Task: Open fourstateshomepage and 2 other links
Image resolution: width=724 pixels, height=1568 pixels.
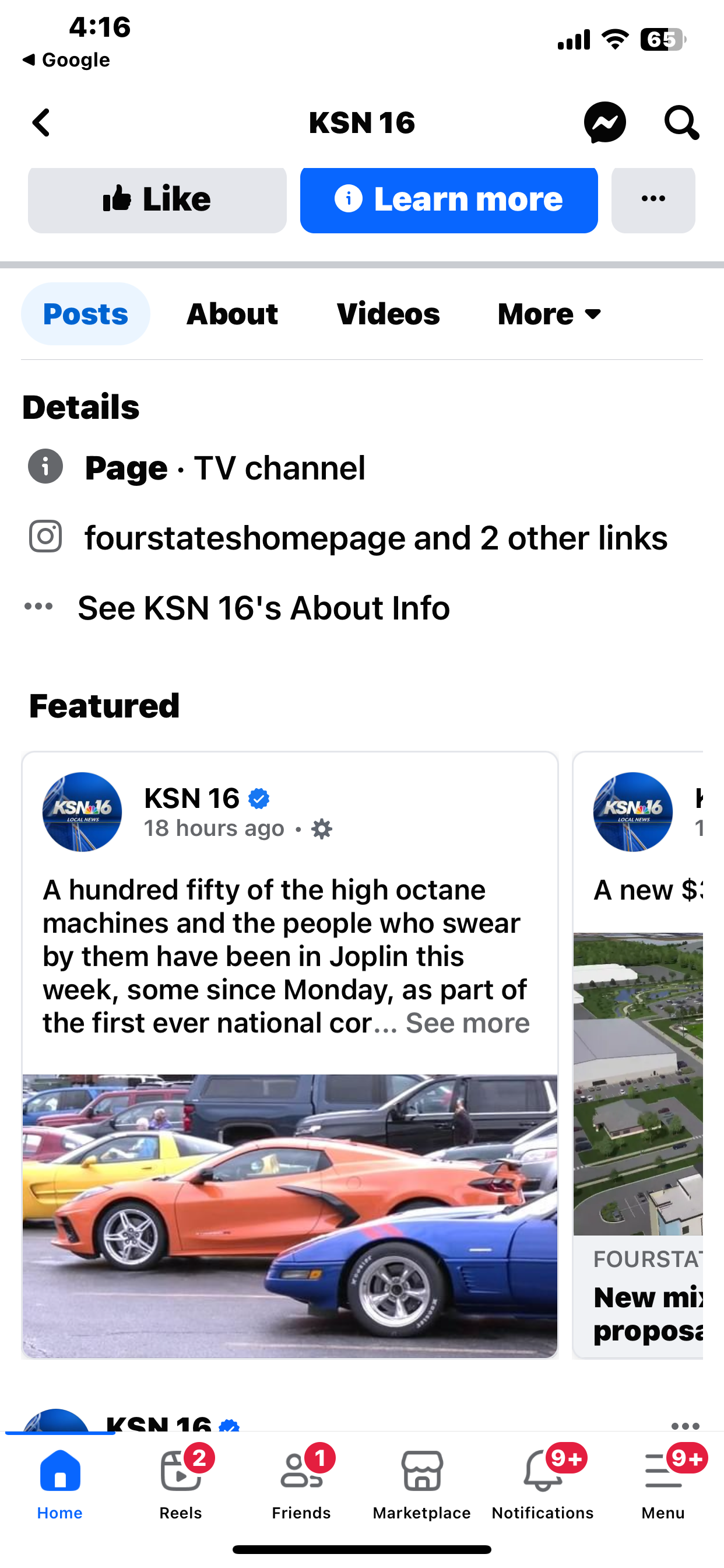Action: point(375,538)
